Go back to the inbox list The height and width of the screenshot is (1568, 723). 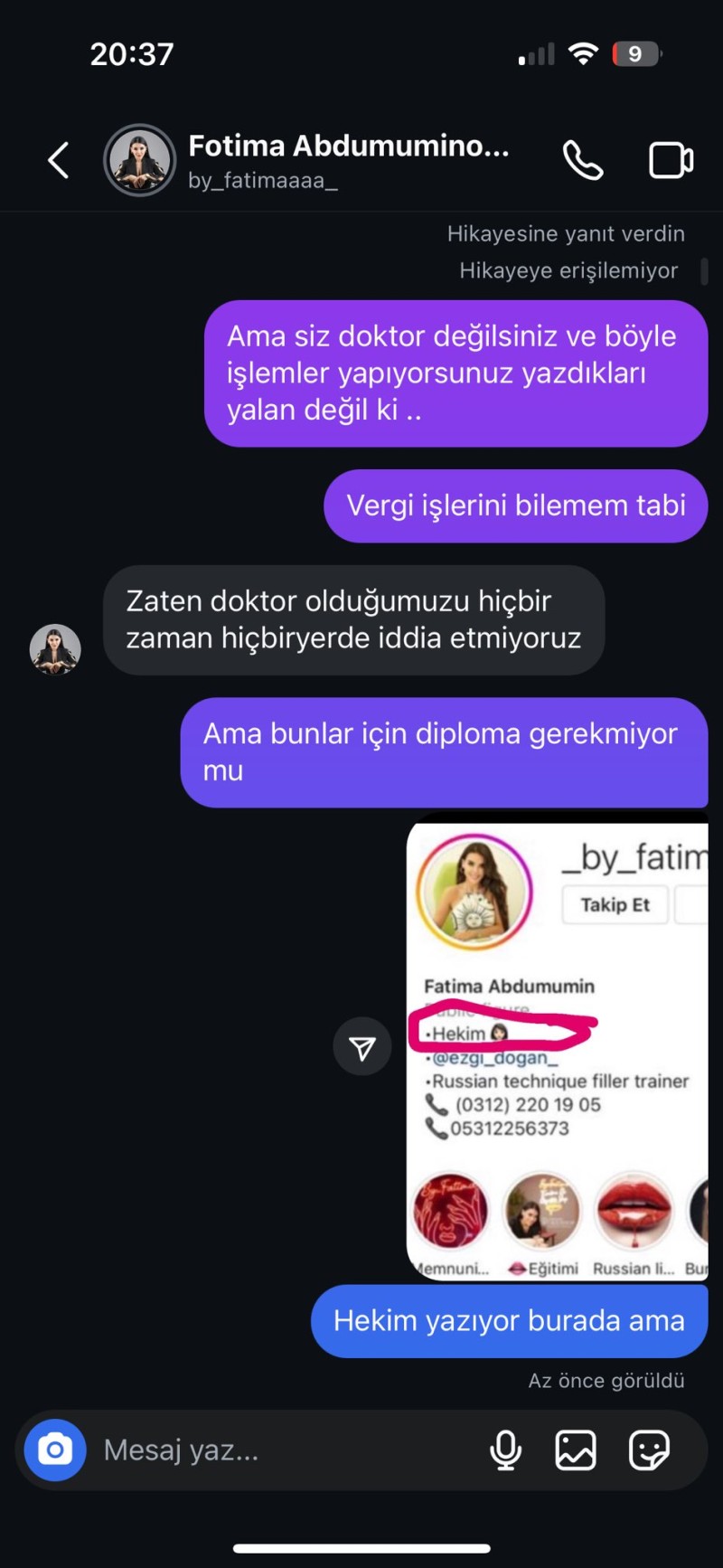(x=59, y=161)
